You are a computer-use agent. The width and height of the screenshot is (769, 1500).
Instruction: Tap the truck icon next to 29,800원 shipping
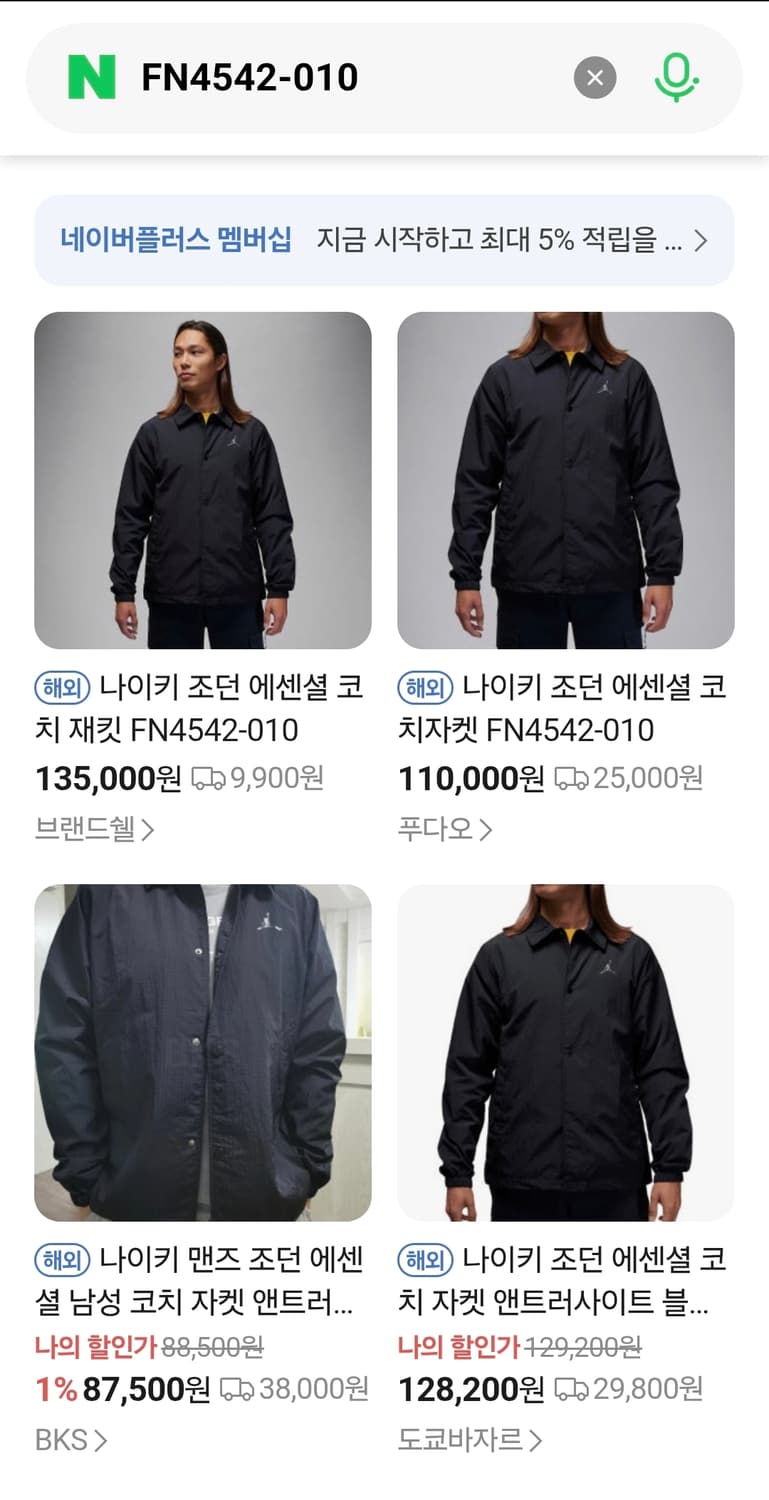572,1390
